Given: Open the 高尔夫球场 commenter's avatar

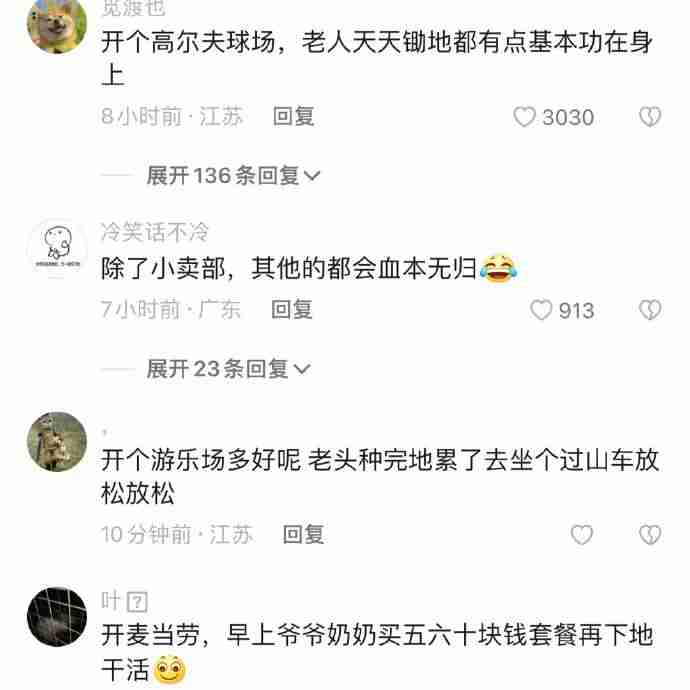Looking at the screenshot, I should pos(57,25).
